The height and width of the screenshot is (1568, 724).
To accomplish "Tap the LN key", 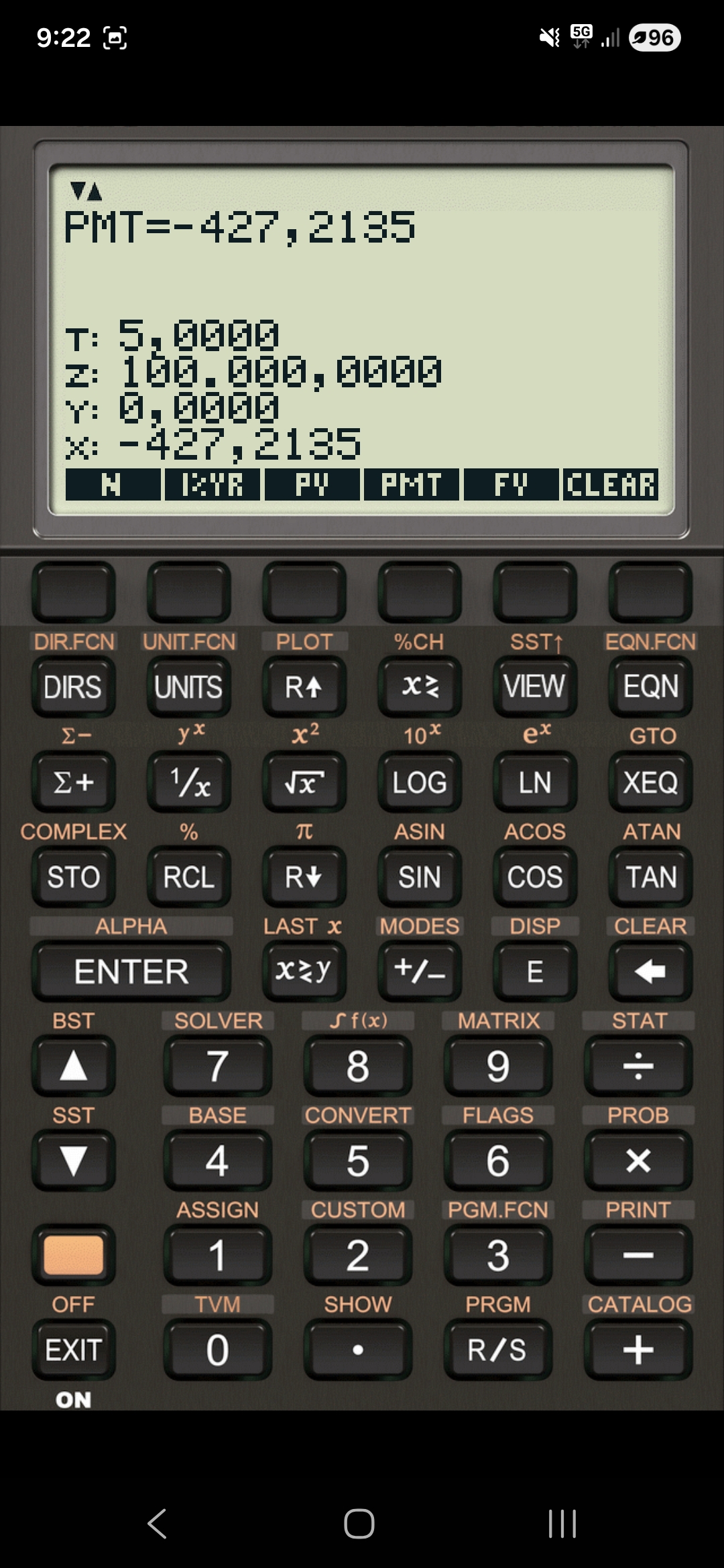I will pyautogui.click(x=534, y=782).
